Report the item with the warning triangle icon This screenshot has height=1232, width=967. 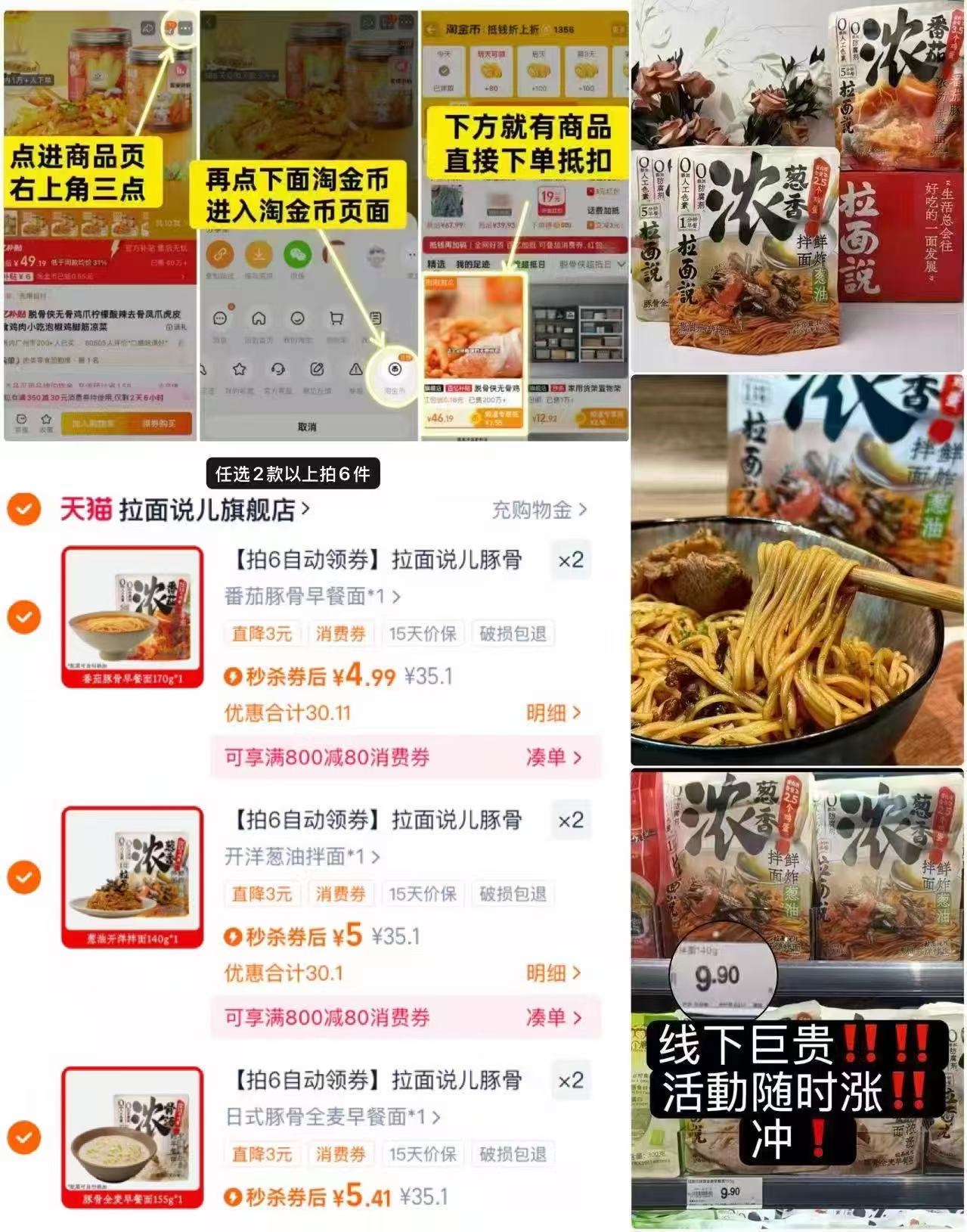pyautogui.click(x=357, y=369)
